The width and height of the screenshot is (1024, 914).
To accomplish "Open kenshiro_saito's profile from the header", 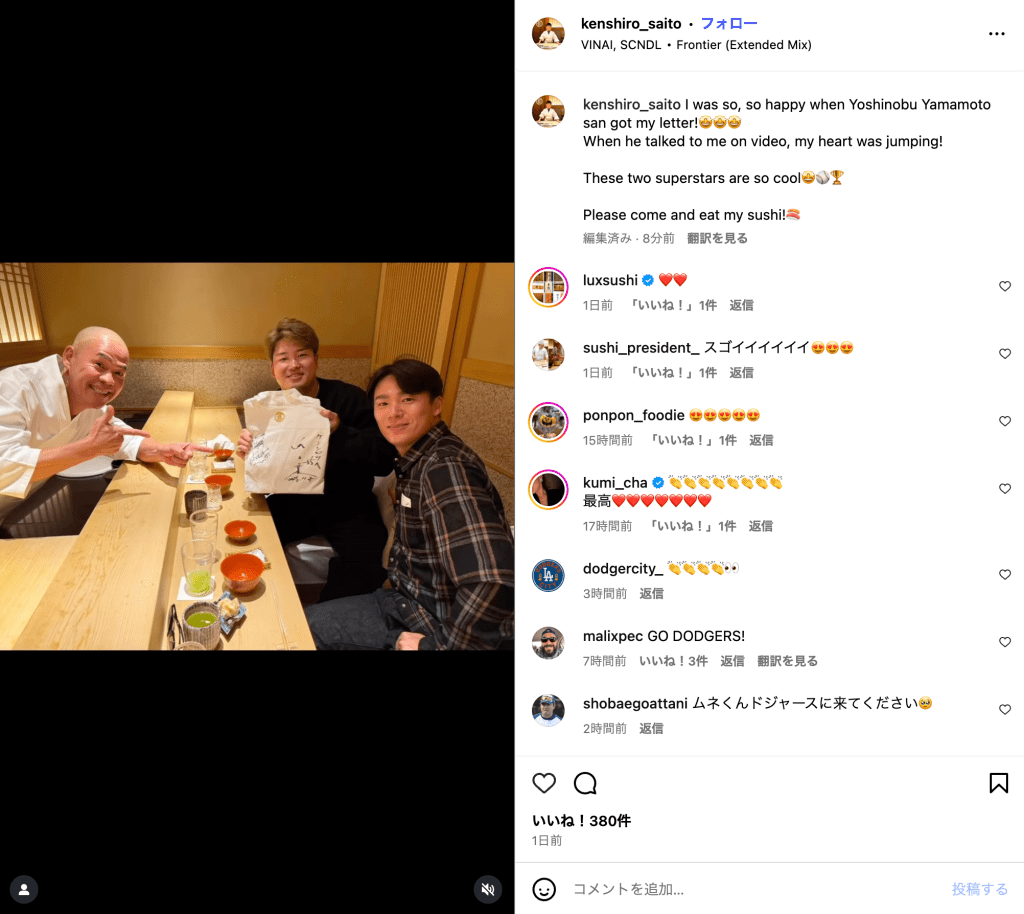I will 630,23.
